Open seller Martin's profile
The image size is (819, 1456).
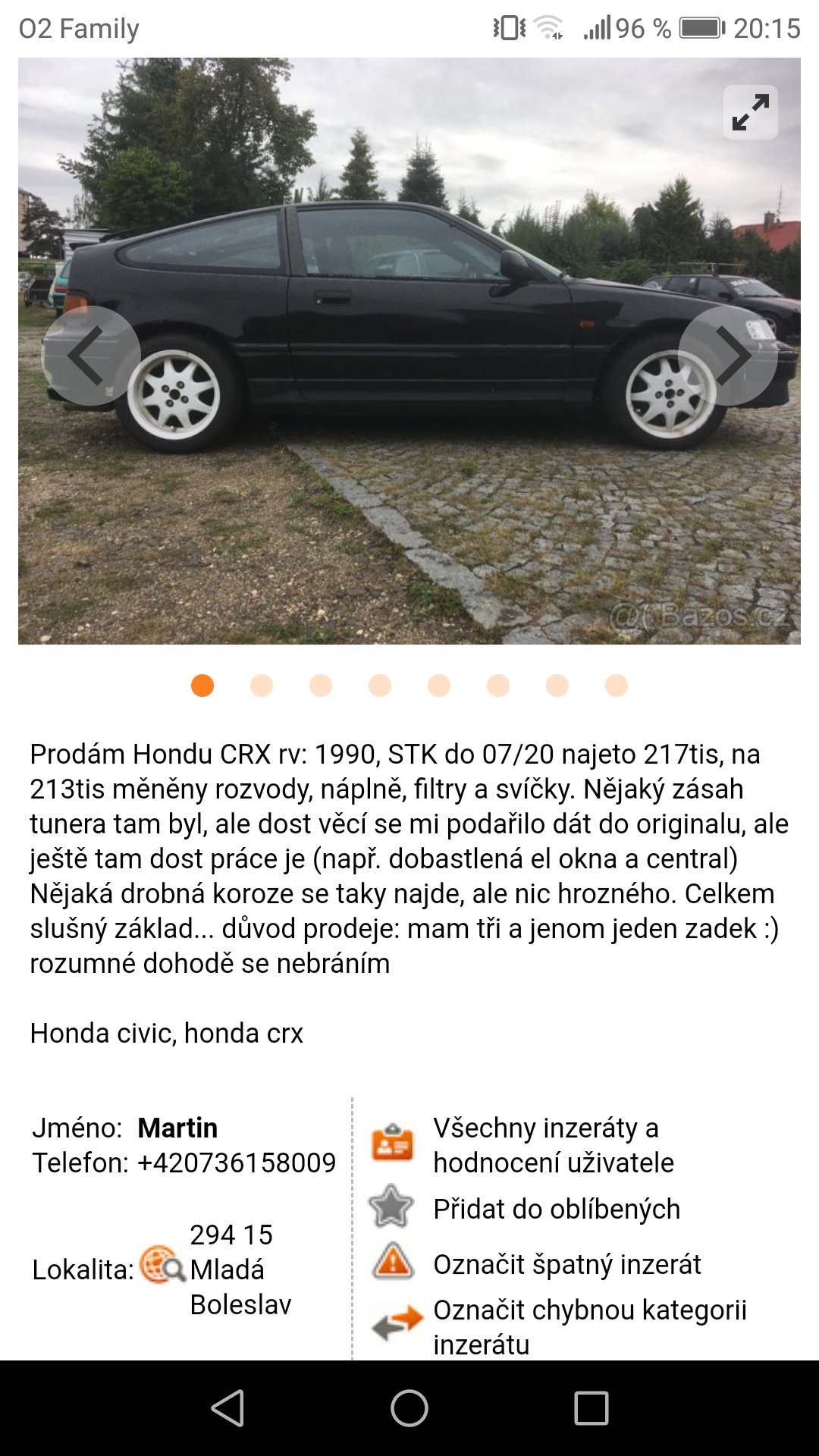point(177,1128)
